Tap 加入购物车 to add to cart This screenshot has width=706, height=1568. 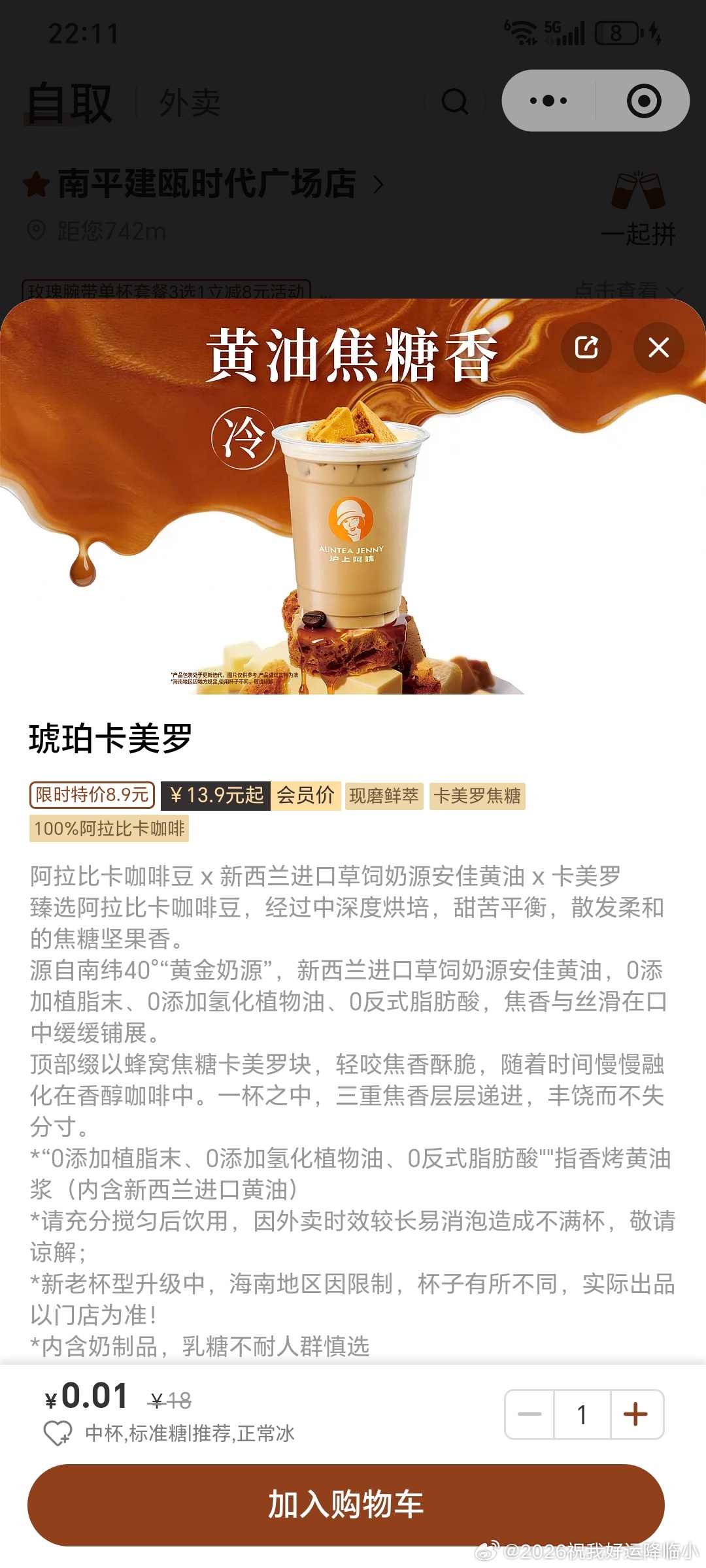point(346,1505)
